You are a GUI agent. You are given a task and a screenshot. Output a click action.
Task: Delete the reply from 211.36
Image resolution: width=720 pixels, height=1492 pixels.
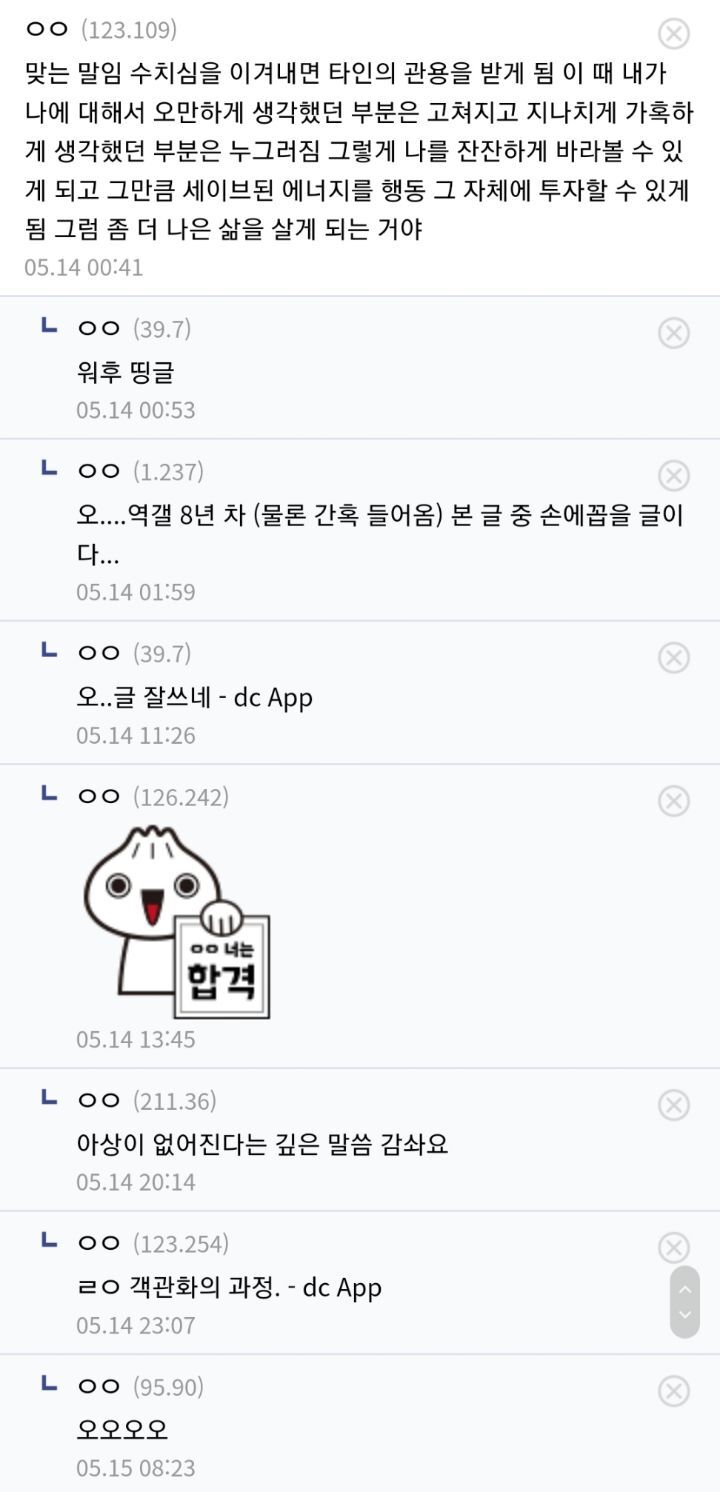[674, 1104]
